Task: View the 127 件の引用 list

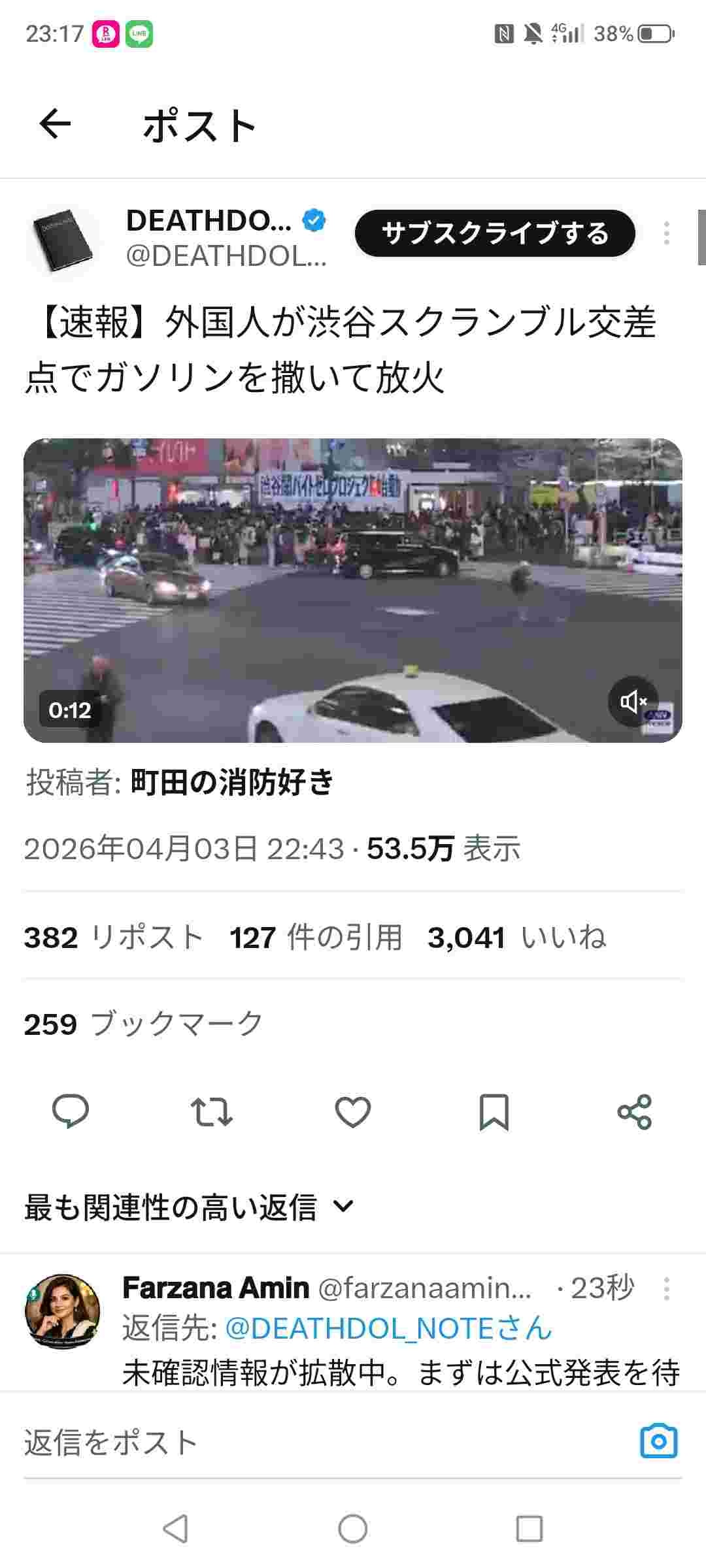Action: coord(316,938)
